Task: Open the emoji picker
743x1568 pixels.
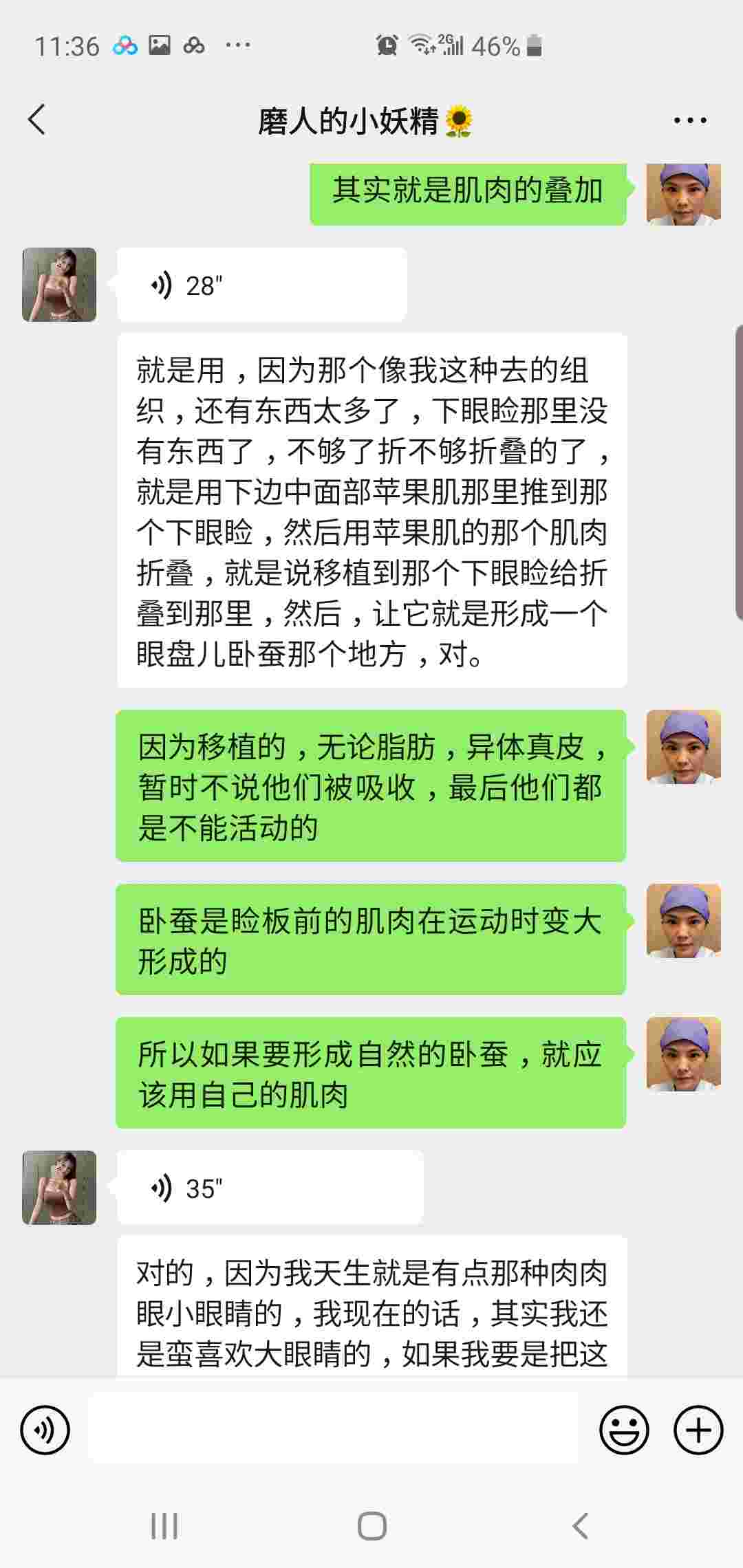Action: pos(624,1430)
